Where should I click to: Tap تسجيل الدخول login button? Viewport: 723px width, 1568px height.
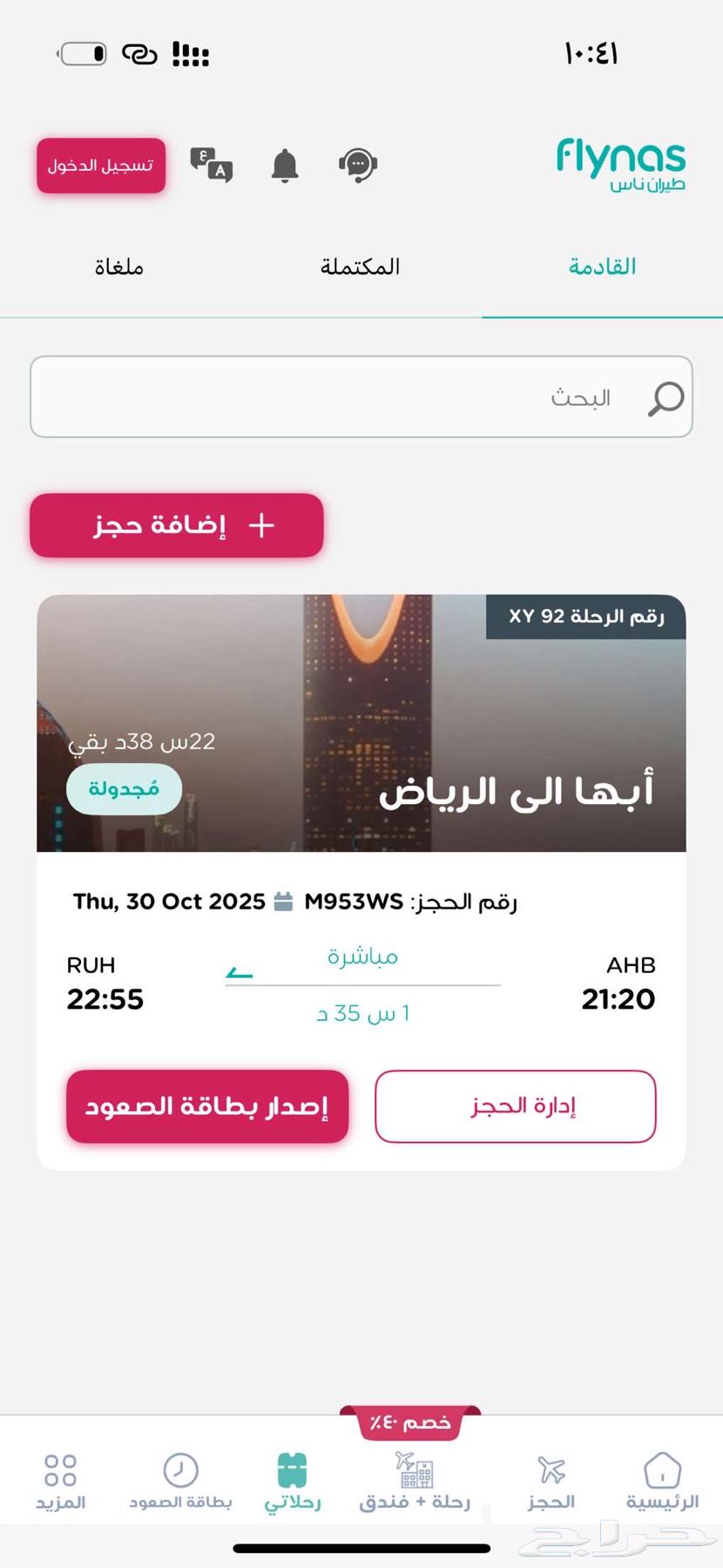point(100,166)
